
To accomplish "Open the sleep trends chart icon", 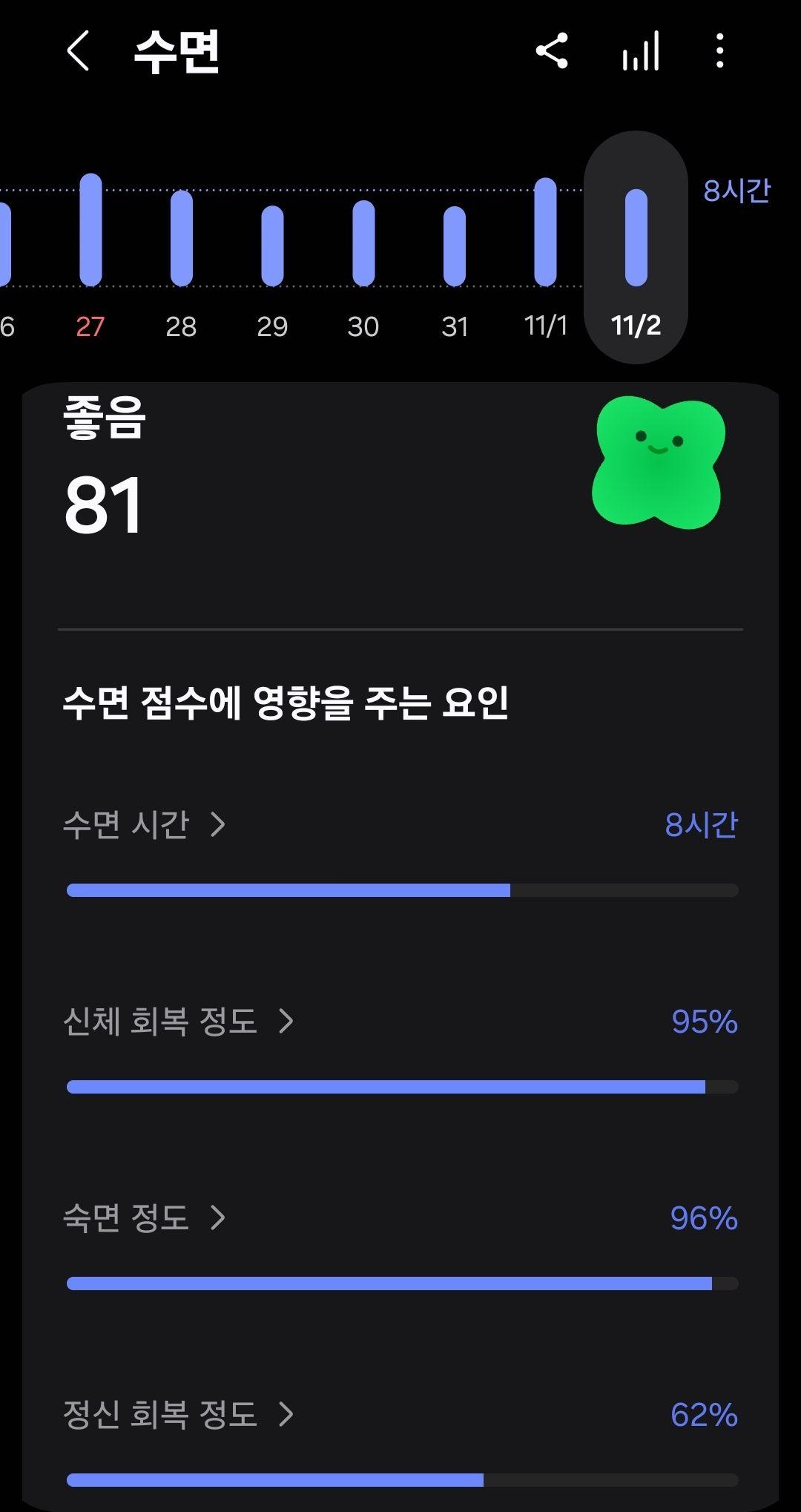I will [641, 51].
